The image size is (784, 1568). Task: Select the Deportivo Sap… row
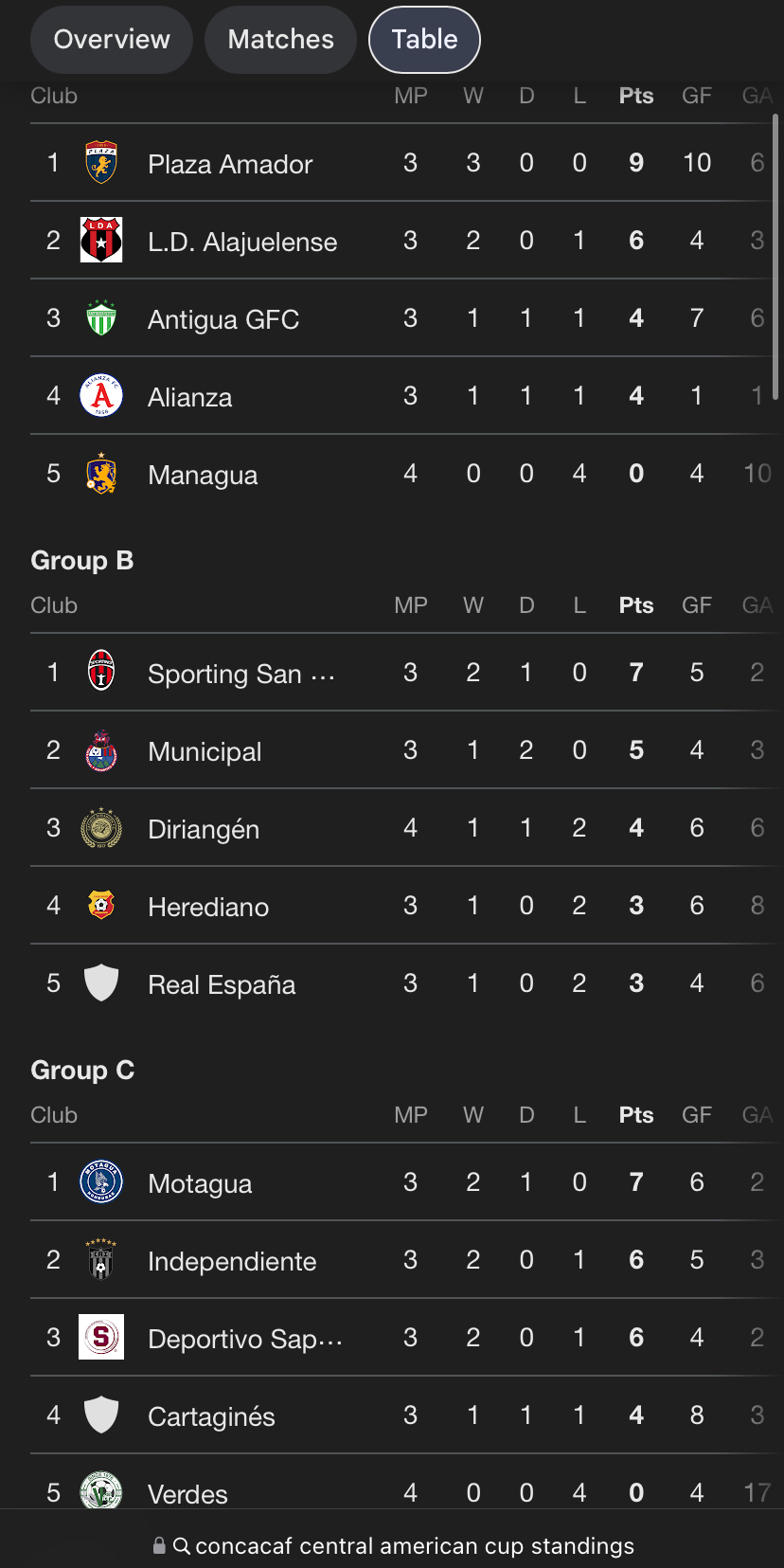(x=244, y=1339)
